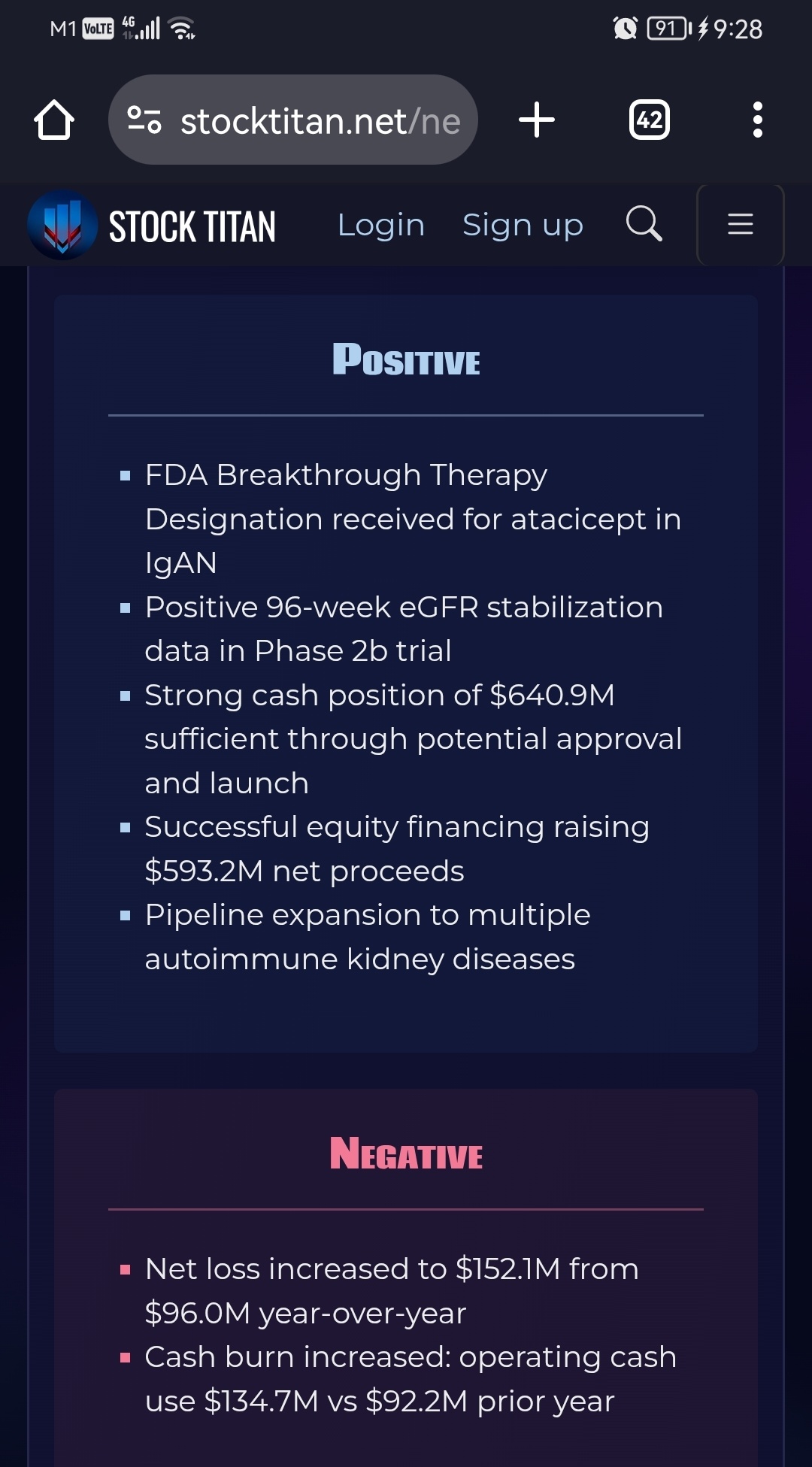Open site search magnifier

point(644,224)
